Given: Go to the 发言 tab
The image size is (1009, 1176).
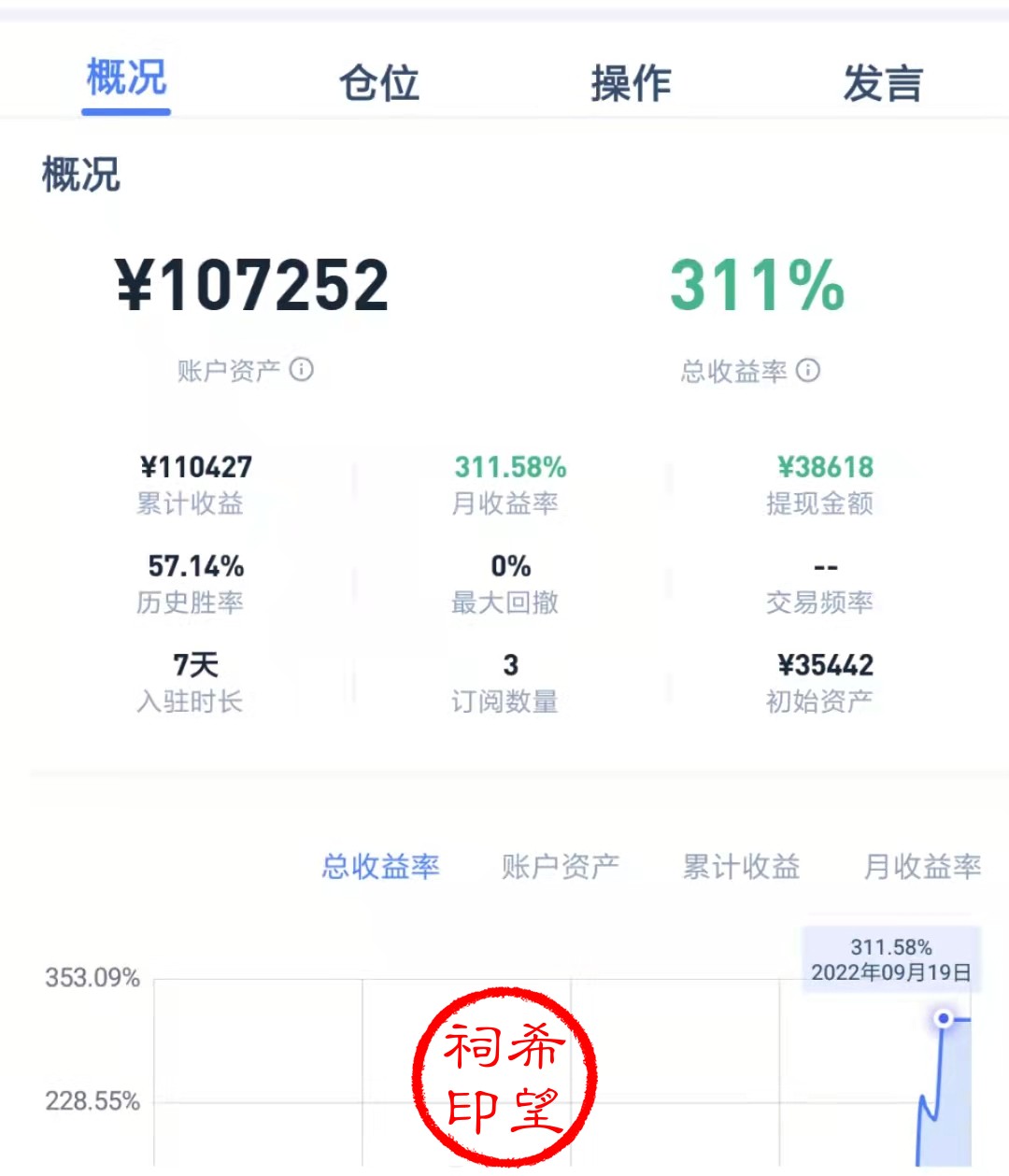Looking at the screenshot, I should click(882, 83).
